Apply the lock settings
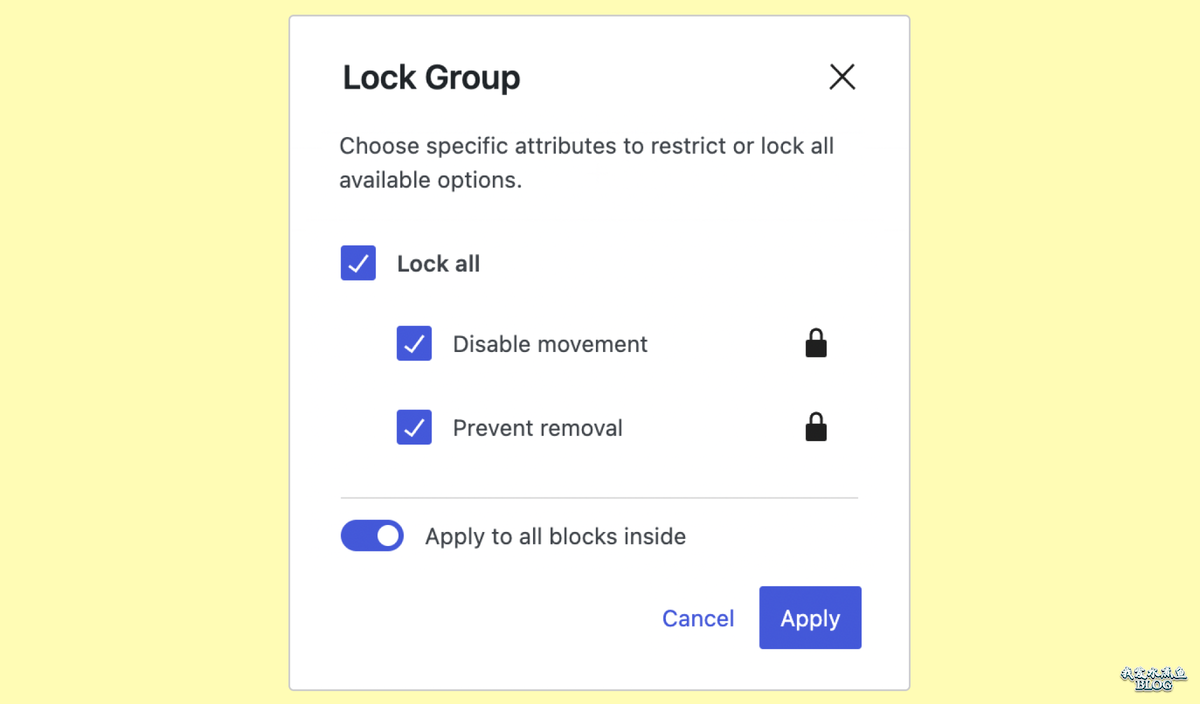The image size is (1200, 704). pos(810,618)
